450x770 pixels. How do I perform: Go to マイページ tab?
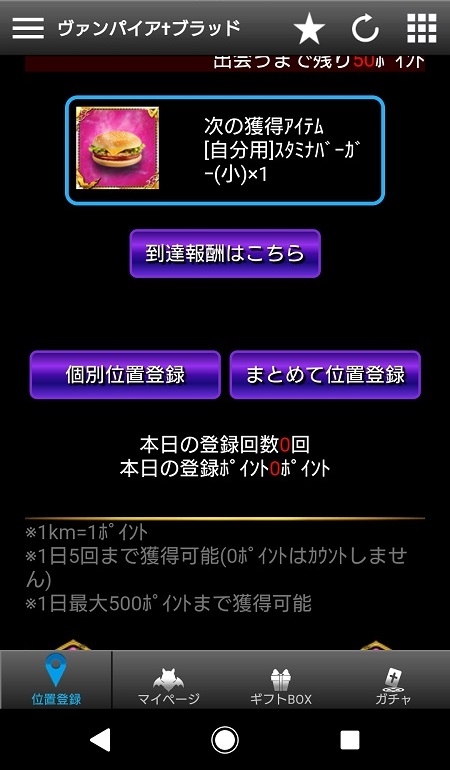coord(169,680)
